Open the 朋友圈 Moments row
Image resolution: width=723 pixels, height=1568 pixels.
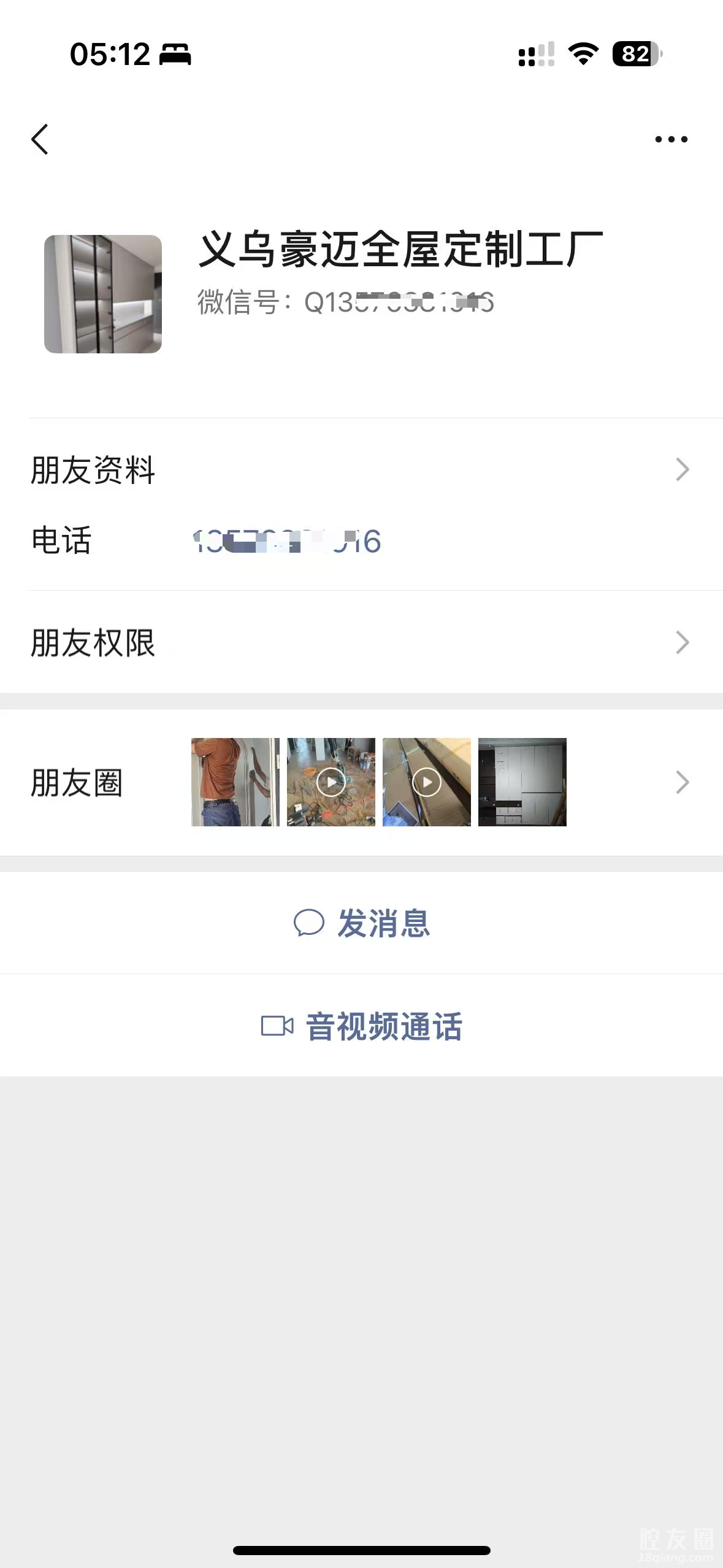click(x=361, y=782)
